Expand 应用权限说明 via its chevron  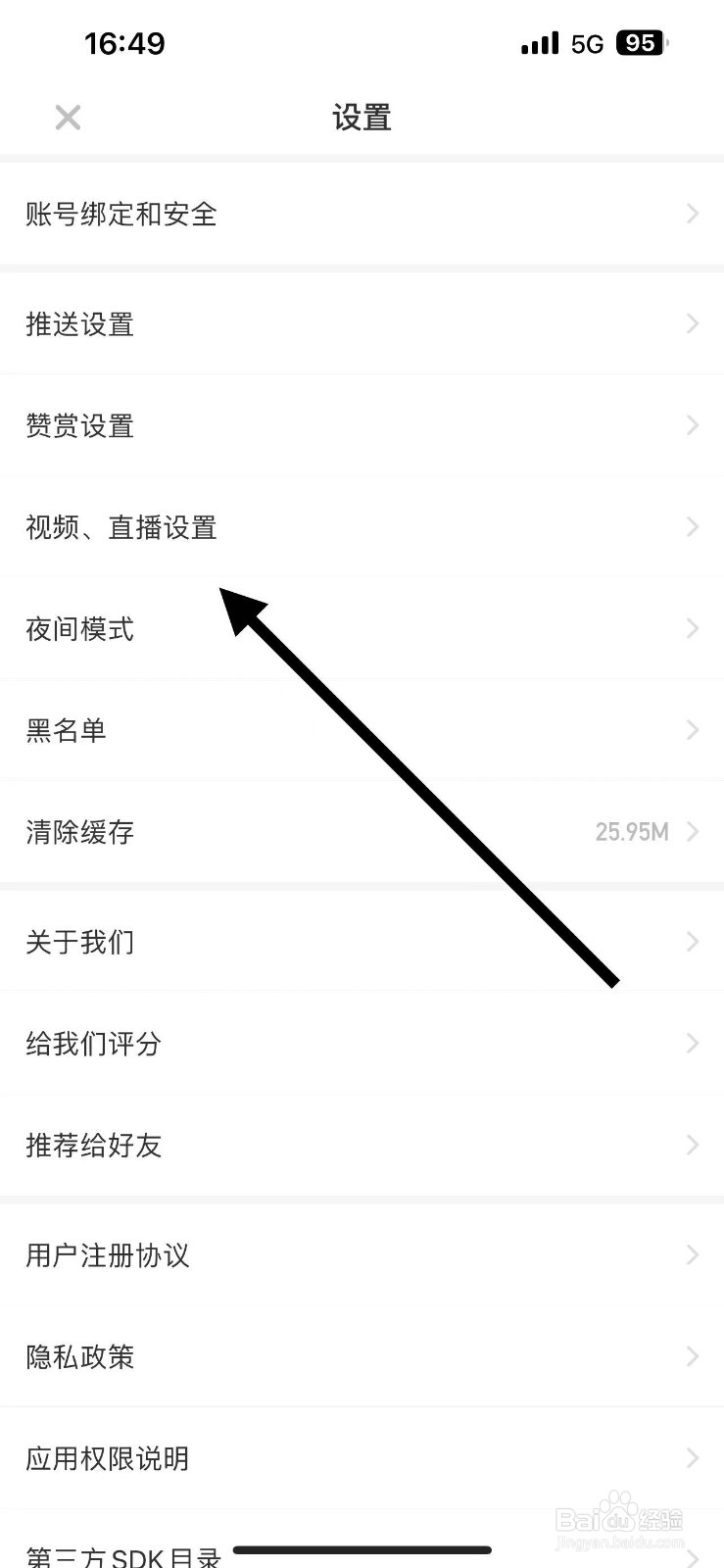point(693,1458)
